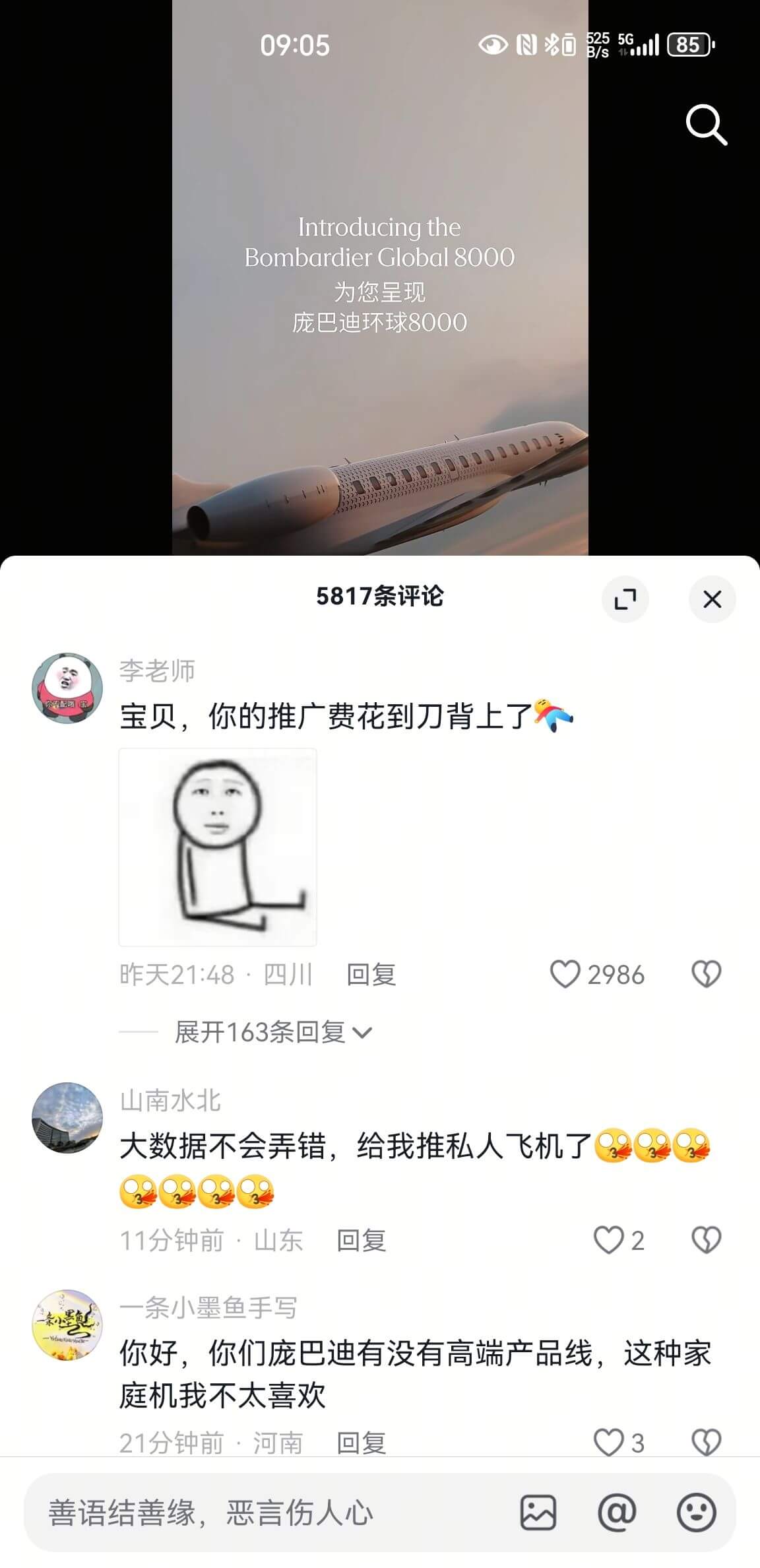Screen dimensions: 760x1568
Task: Reply to 山南水北's comment
Action: tap(361, 1240)
